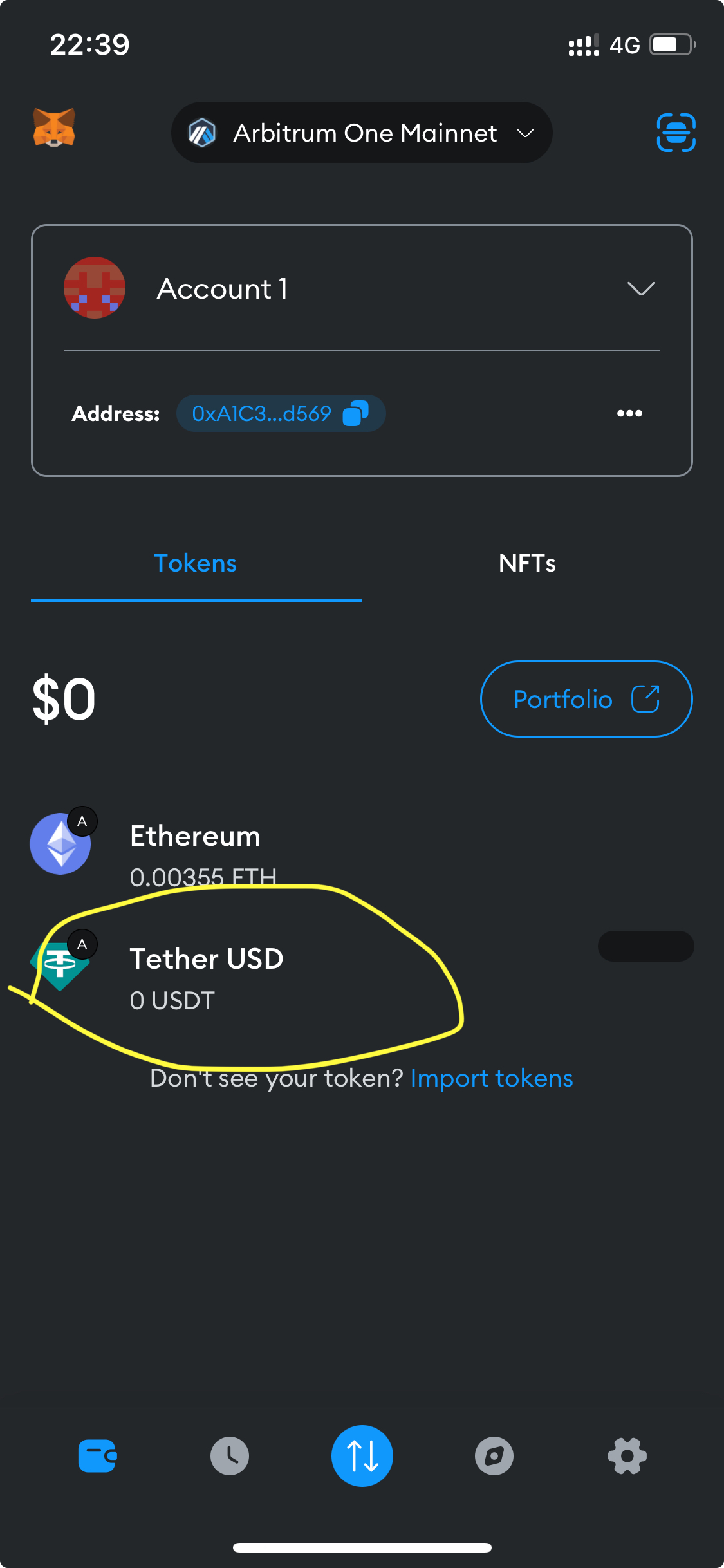Screen dimensions: 724x1568
Task: Open the browser compass tab
Action: point(494,1456)
